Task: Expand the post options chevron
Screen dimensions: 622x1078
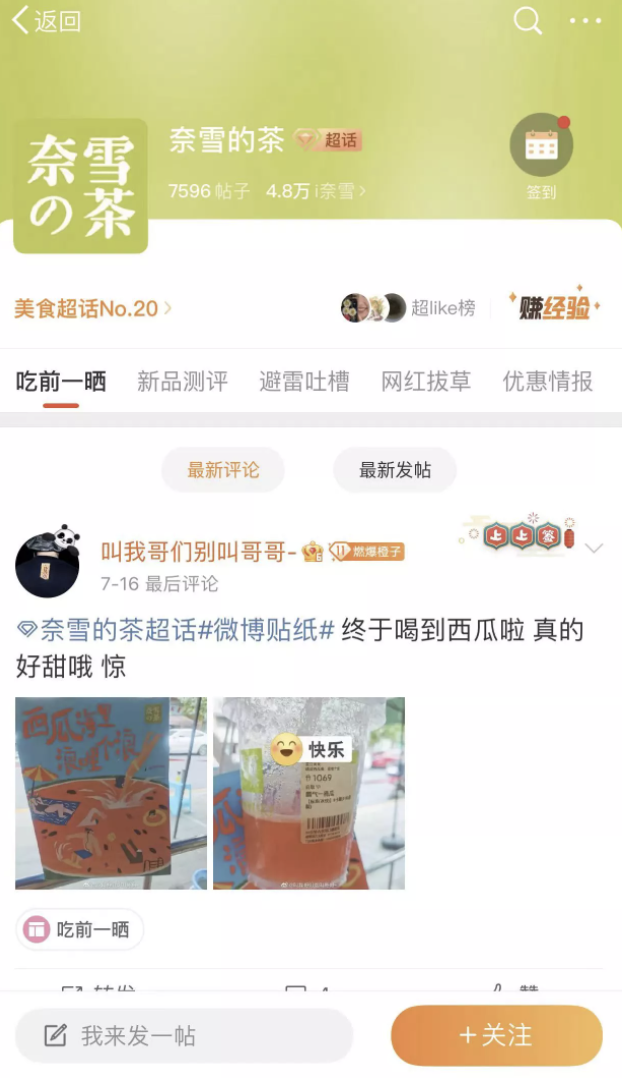Action: 594,549
